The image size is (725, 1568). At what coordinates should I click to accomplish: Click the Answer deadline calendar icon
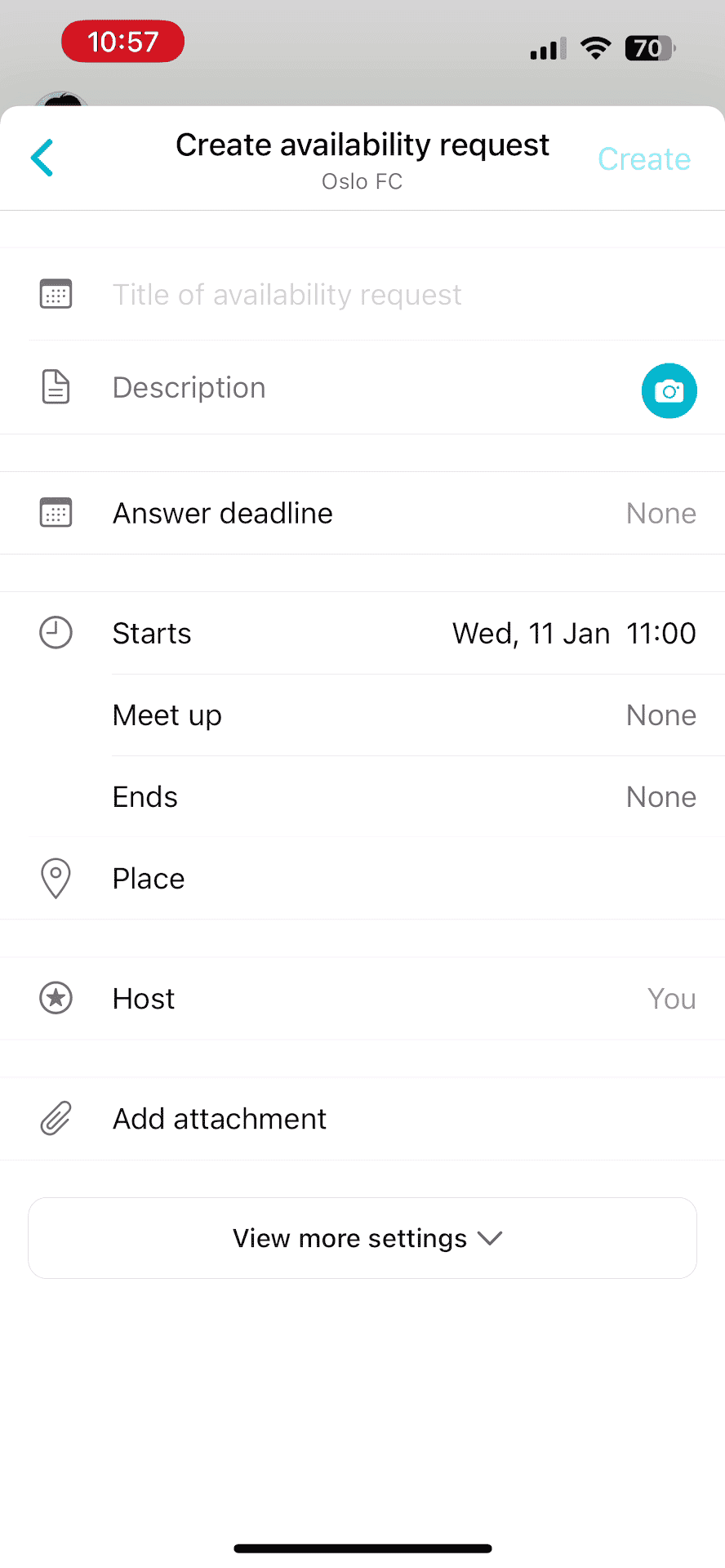click(55, 512)
